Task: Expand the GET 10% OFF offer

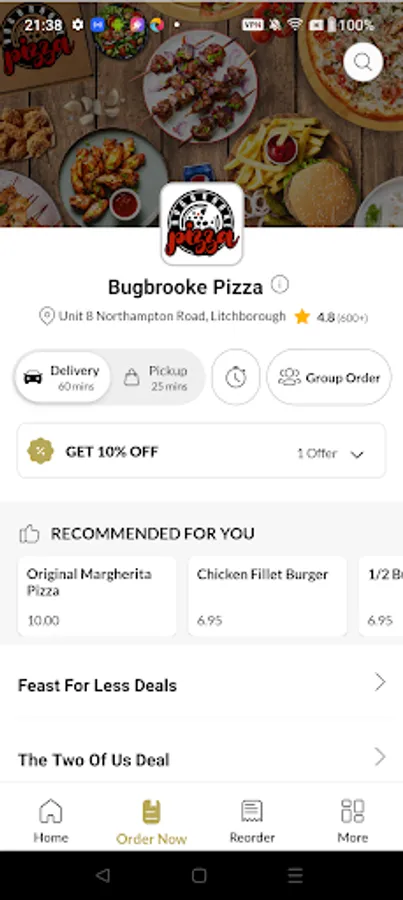Action: pos(202,451)
